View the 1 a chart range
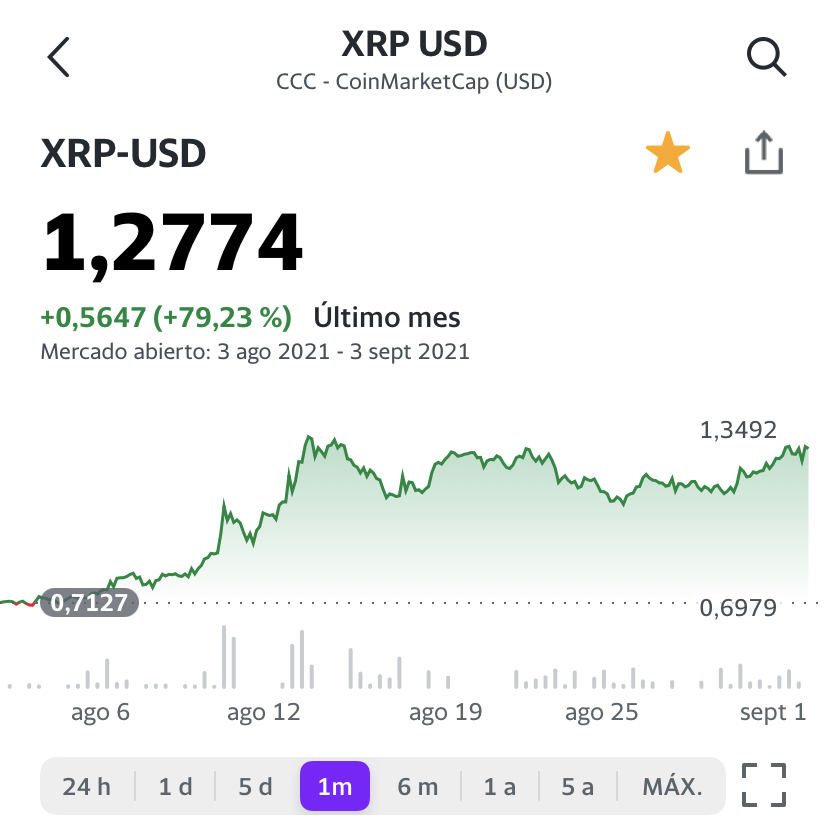 point(500,786)
